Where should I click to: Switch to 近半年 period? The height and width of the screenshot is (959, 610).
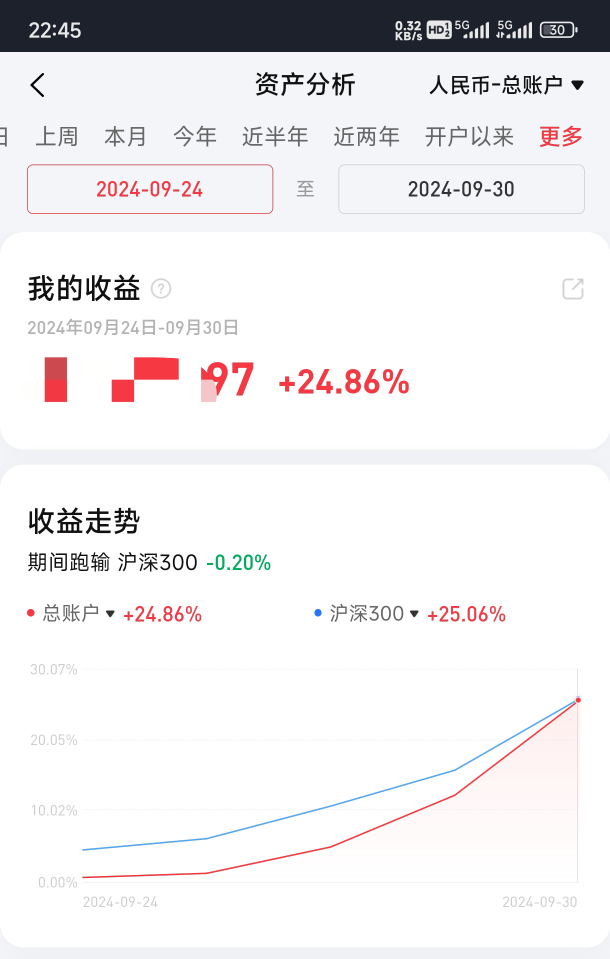pos(275,137)
